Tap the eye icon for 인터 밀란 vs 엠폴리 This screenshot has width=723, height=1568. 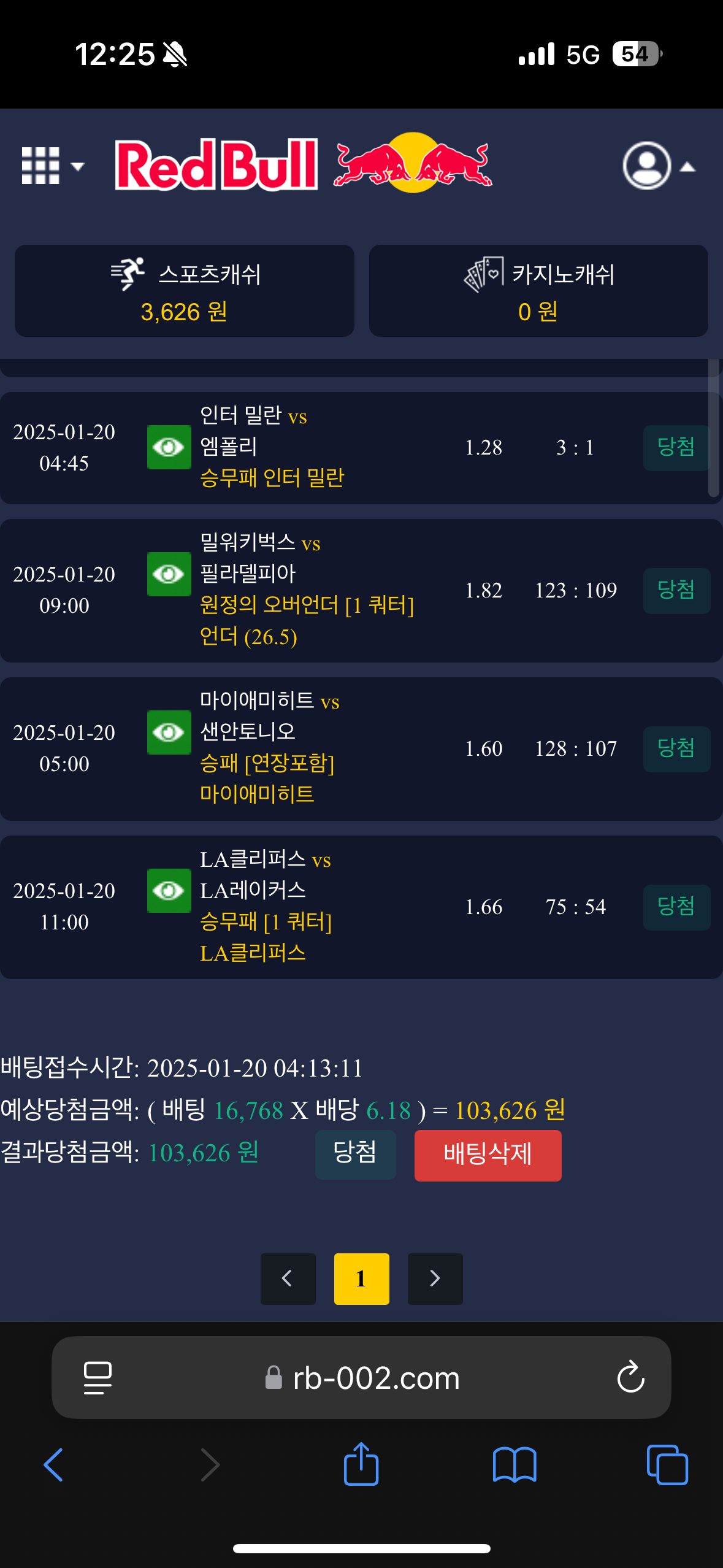(x=169, y=447)
